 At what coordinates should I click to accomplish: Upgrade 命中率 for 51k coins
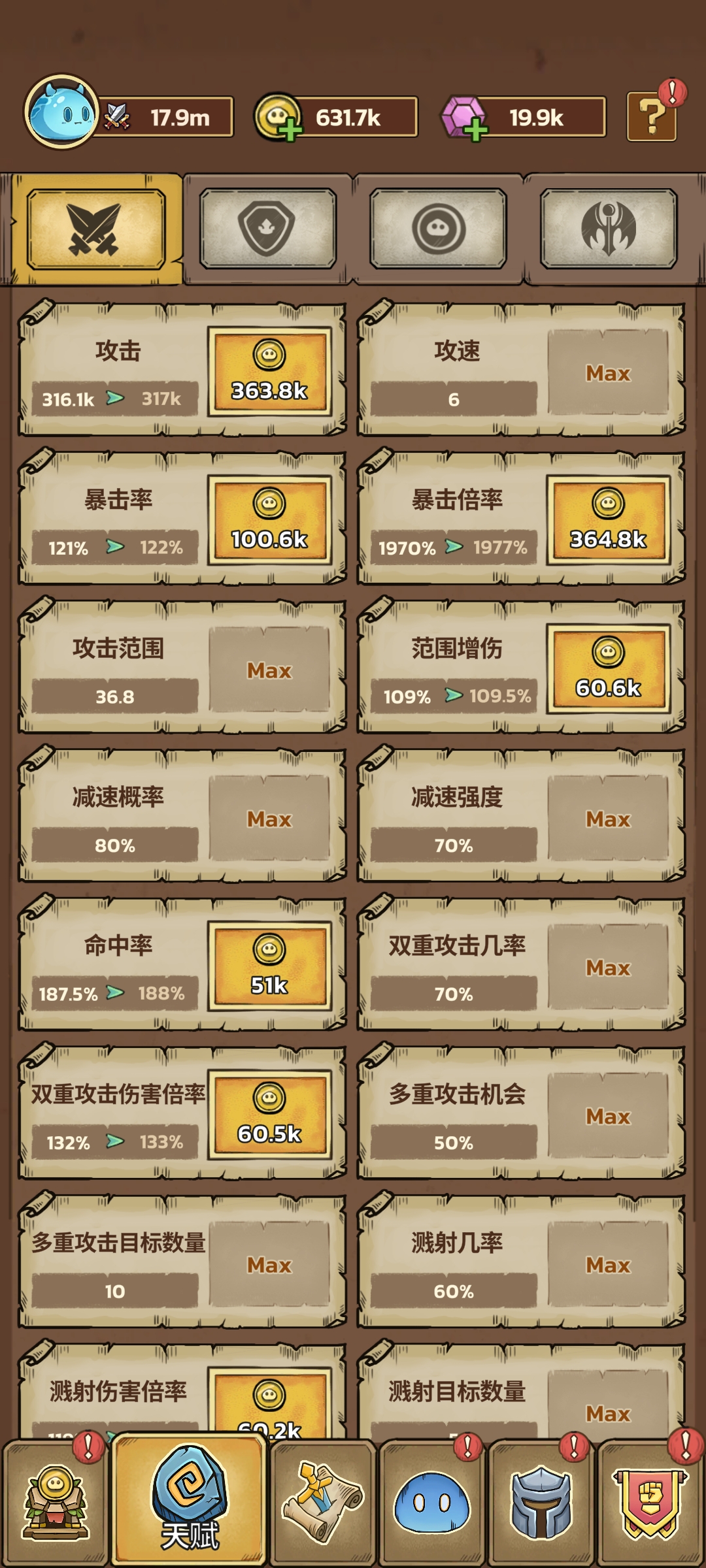click(x=269, y=966)
